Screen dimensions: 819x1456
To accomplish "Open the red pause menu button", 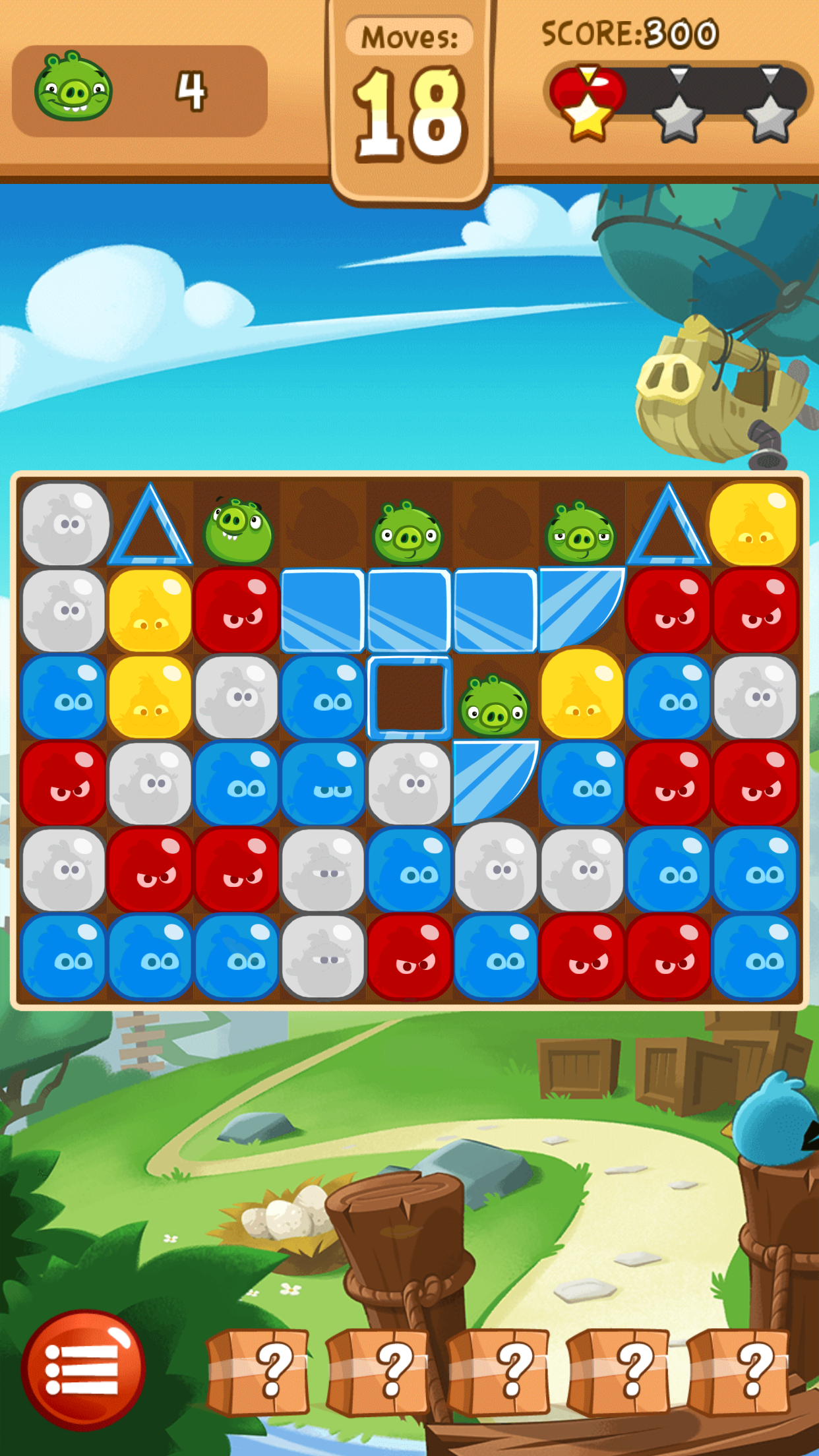I will pyautogui.click(x=83, y=1371).
